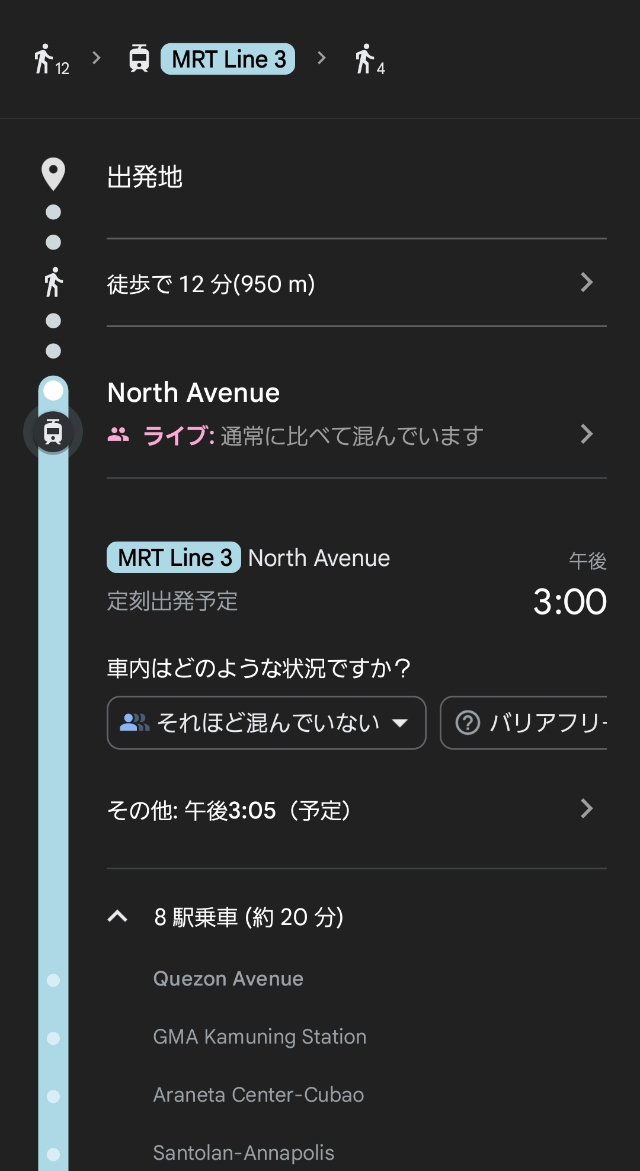This screenshot has height=1171, width=640.
Task: View North Avenue station live crowding details
Action: 356,414
